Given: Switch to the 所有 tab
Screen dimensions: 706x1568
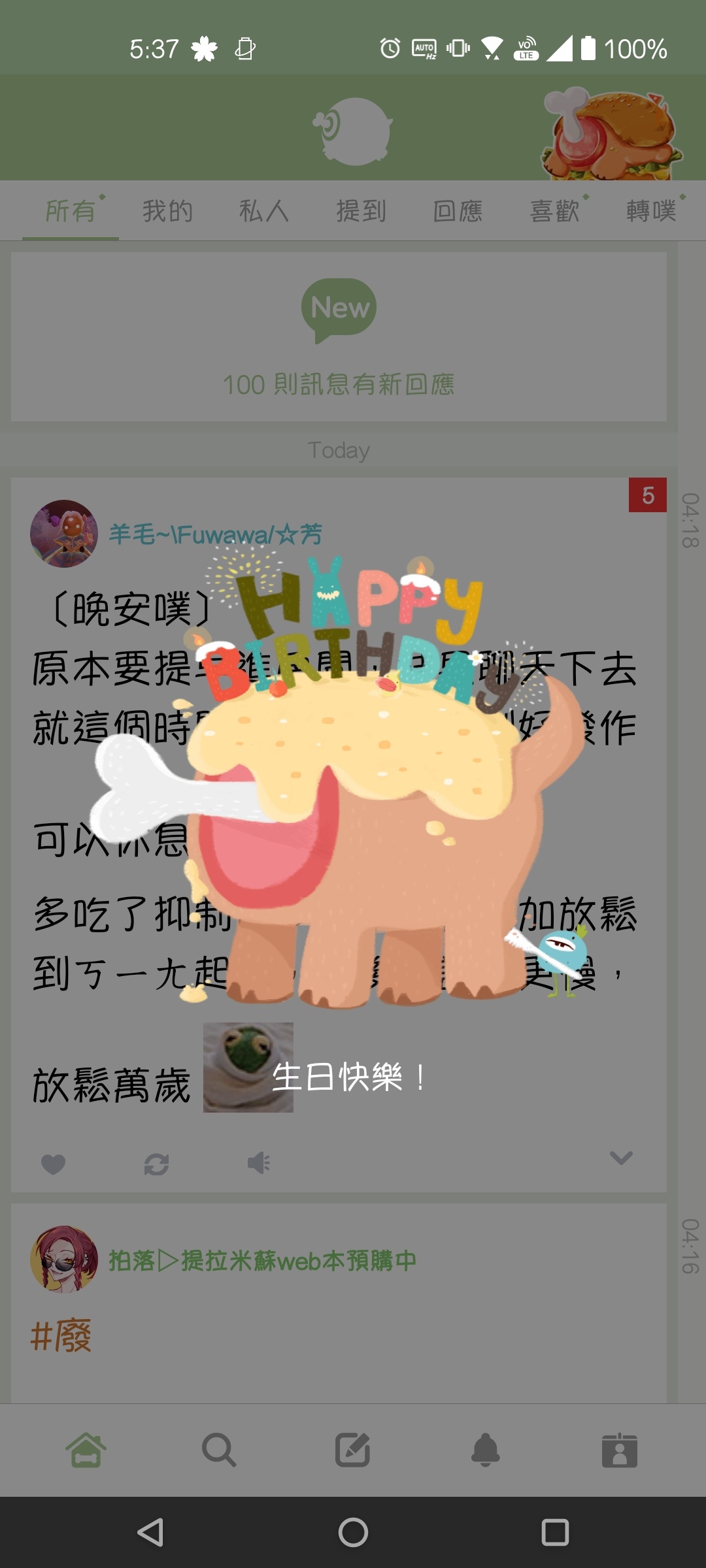Looking at the screenshot, I should 71,211.
